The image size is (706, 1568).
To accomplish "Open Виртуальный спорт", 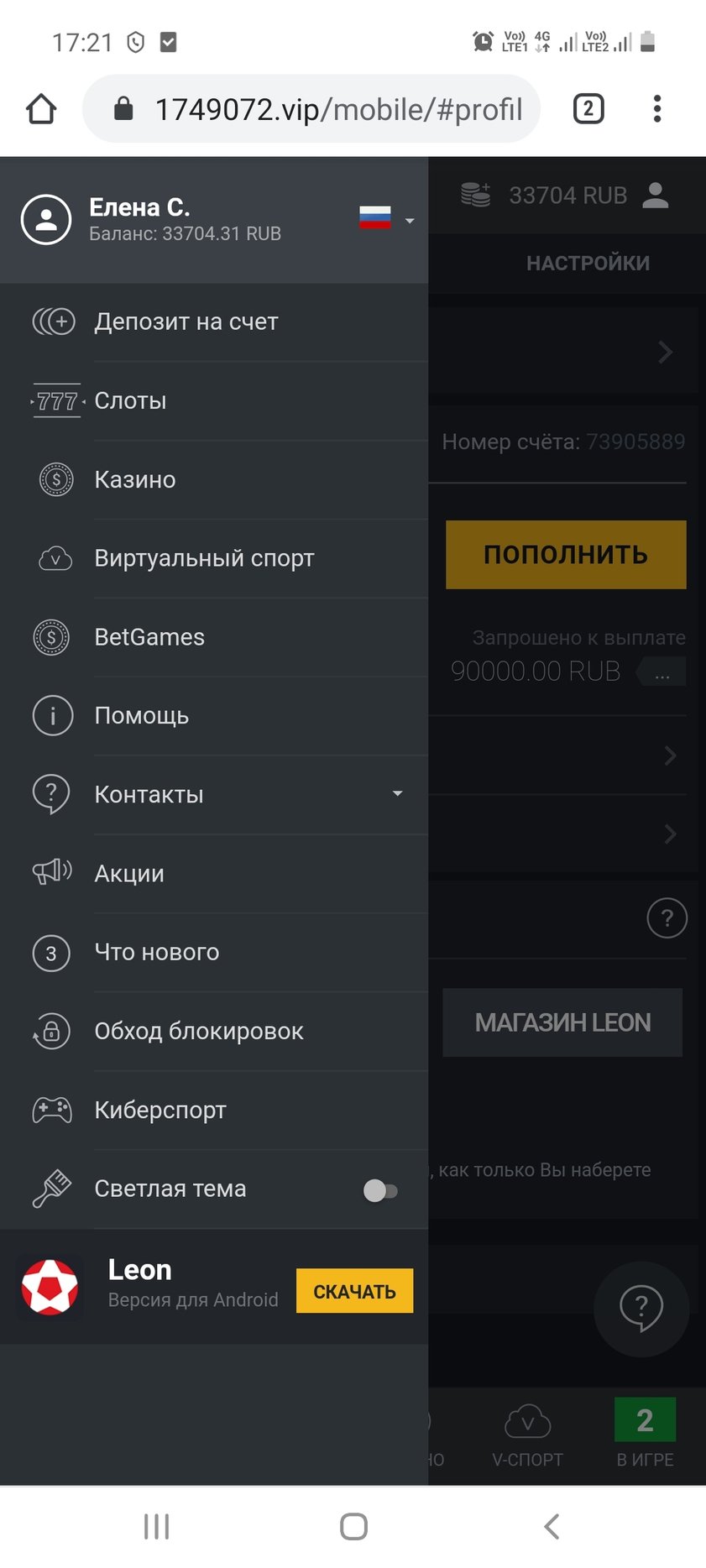I will pyautogui.click(x=204, y=558).
